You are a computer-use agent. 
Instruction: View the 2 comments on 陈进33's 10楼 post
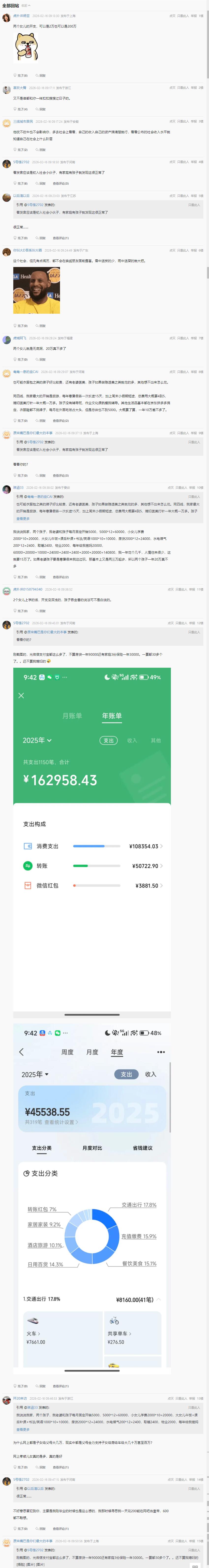[x=60, y=577]
